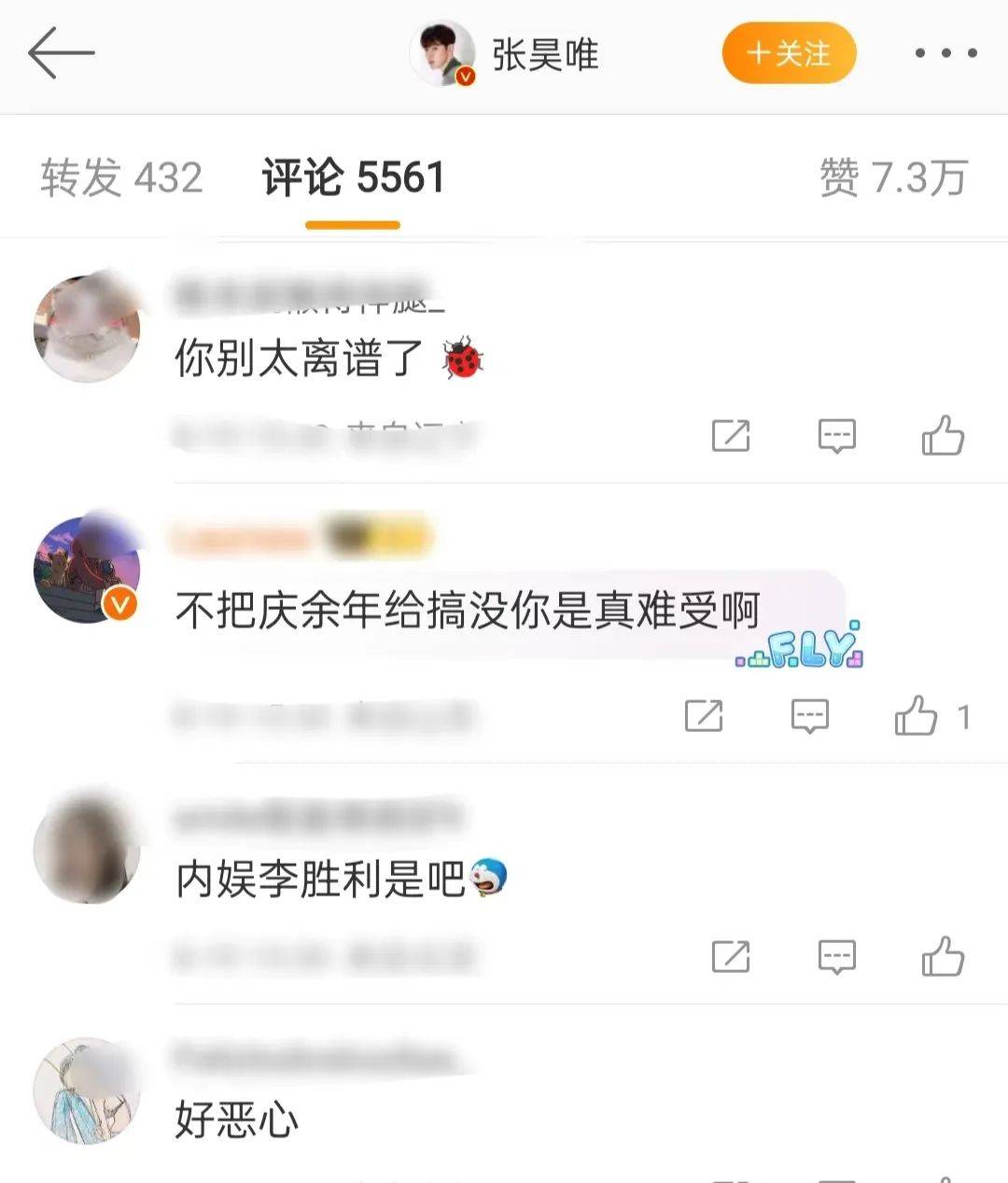The height and width of the screenshot is (1183, 1008).
Task: Reply to the comment 你别太离谱了
Action: click(x=836, y=435)
